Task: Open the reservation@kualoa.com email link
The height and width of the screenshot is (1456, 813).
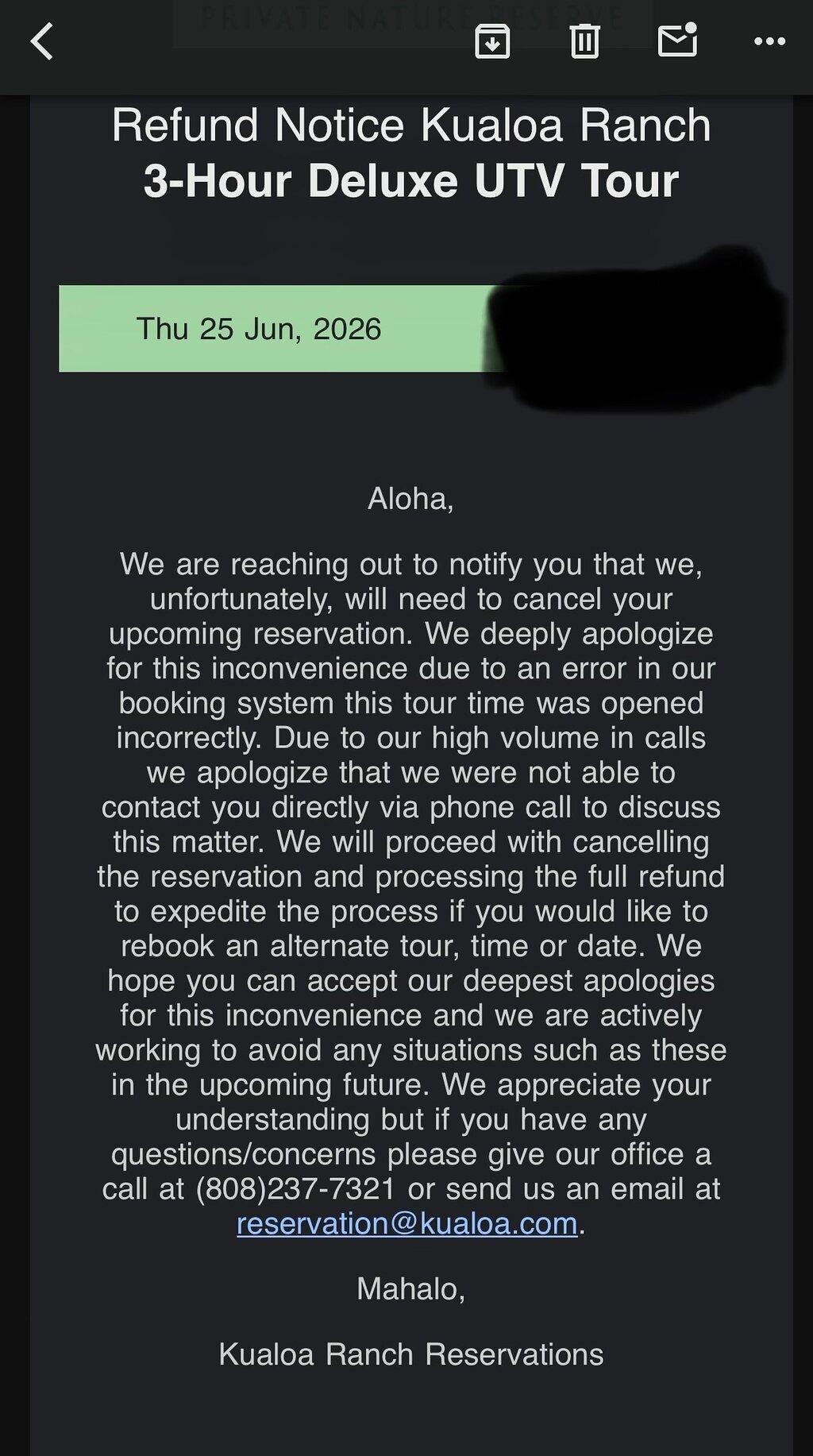Action: (407, 1223)
